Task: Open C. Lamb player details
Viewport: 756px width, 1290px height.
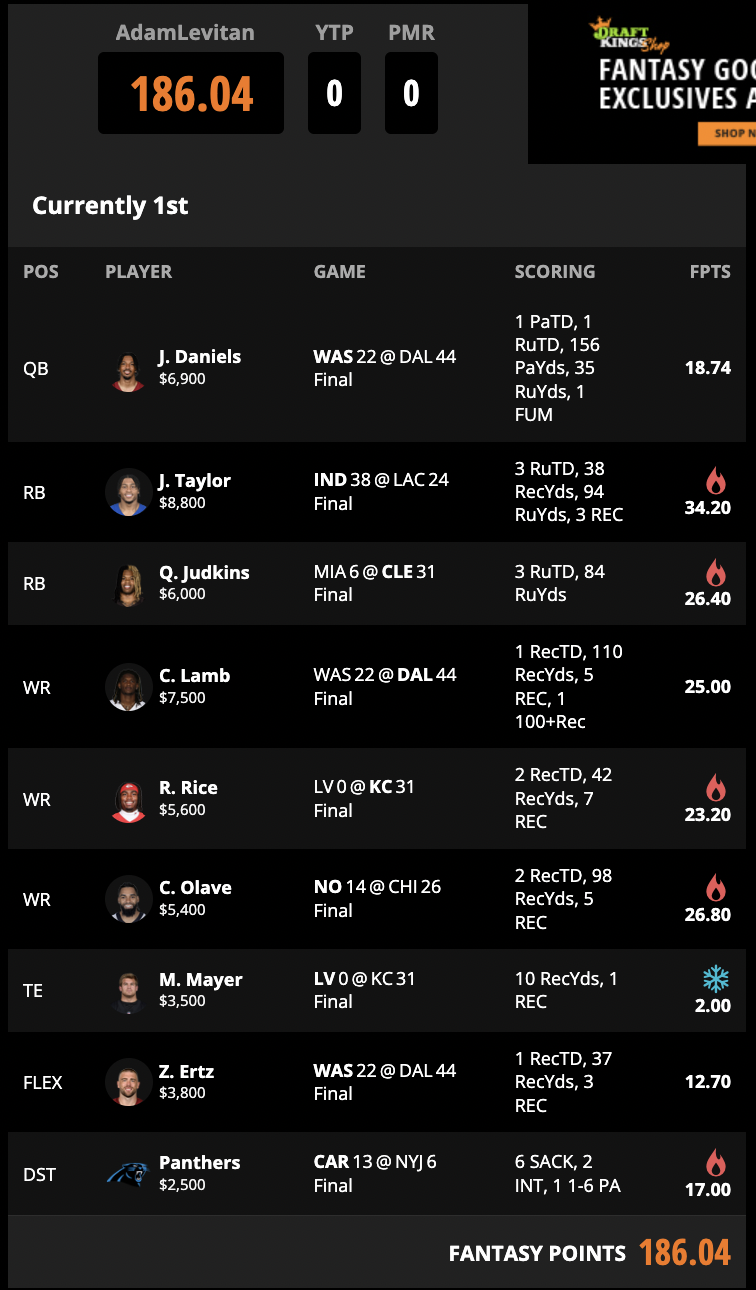Action: point(194,676)
